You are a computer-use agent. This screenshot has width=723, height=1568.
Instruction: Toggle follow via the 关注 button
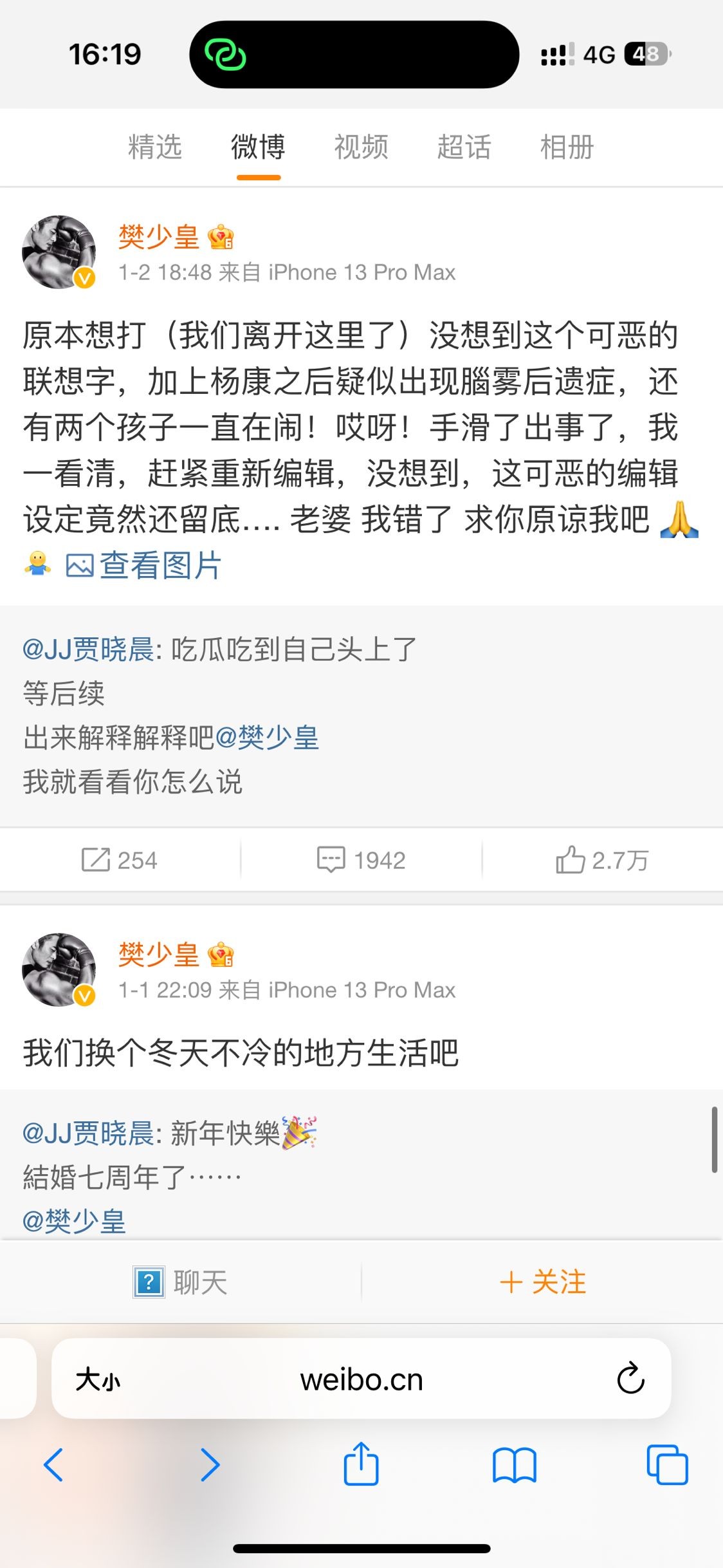[x=544, y=1282]
